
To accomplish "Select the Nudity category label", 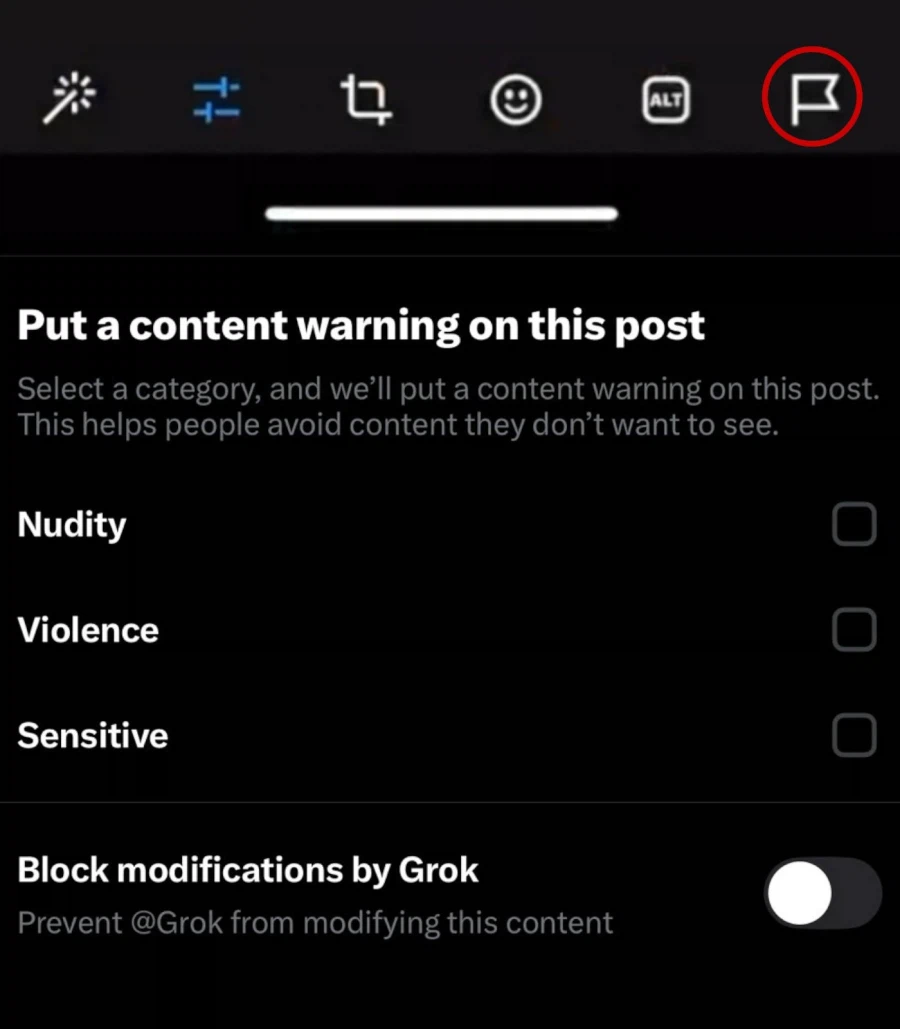I will point(71,524).
